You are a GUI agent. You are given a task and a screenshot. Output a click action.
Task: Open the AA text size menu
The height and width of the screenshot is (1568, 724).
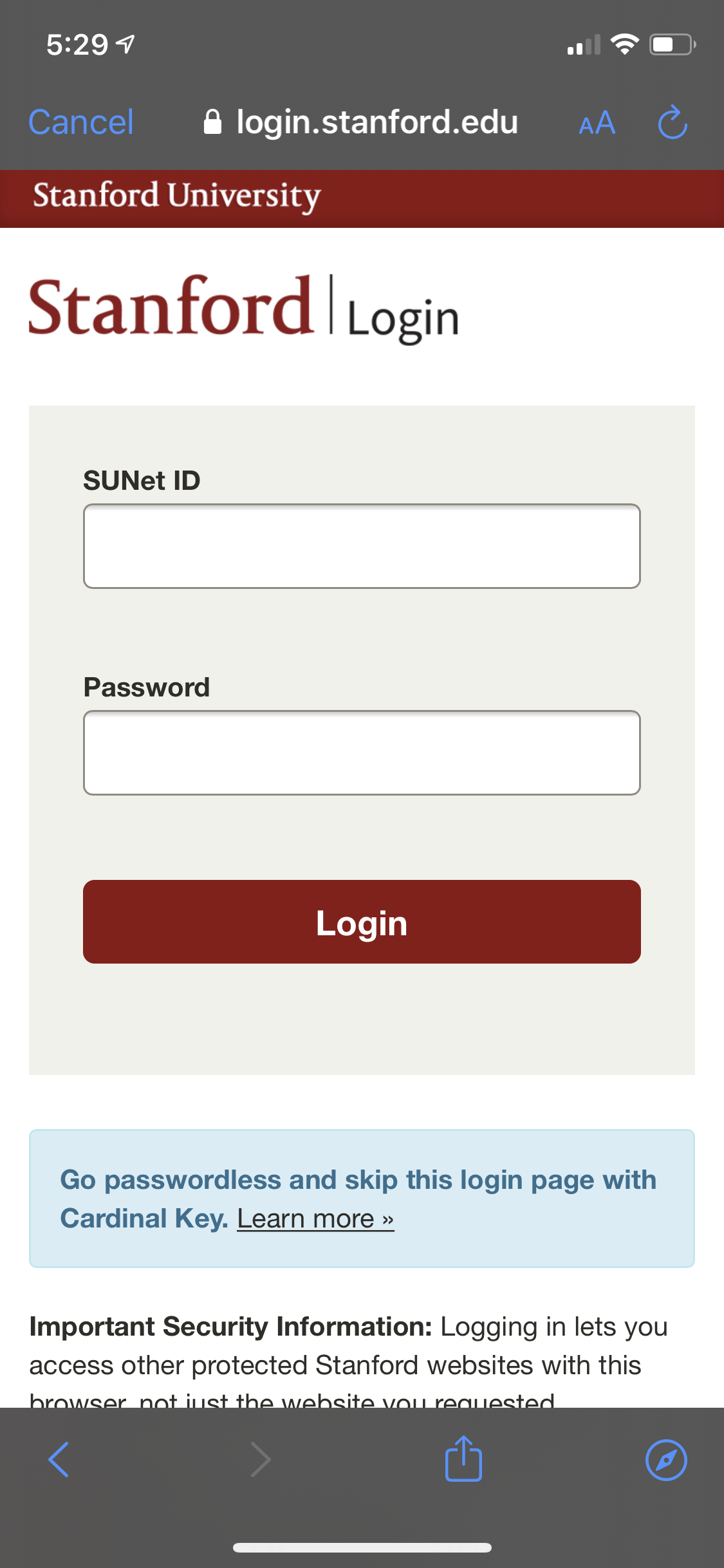click(597, 122)
